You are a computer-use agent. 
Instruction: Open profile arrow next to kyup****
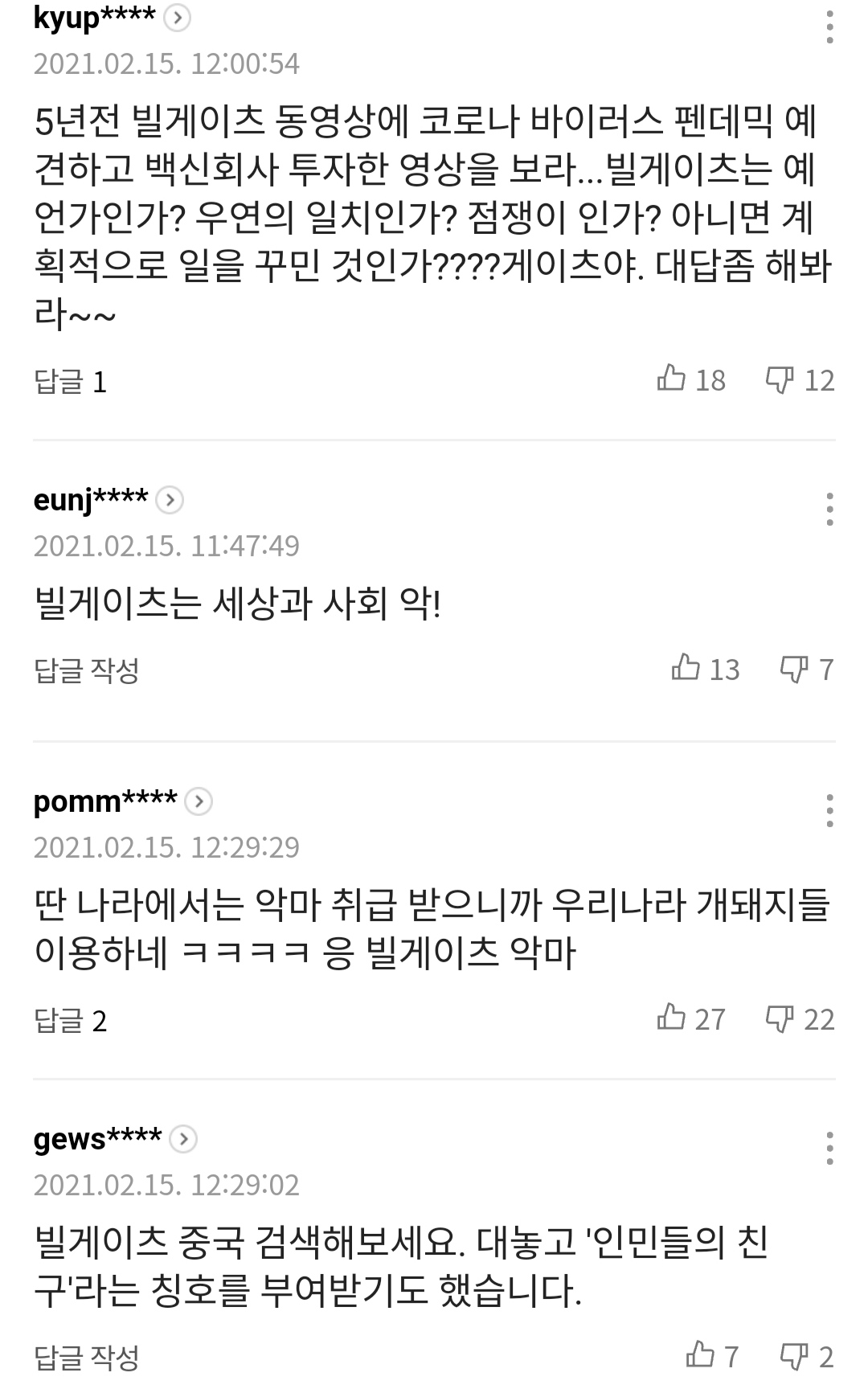point(177,18)
